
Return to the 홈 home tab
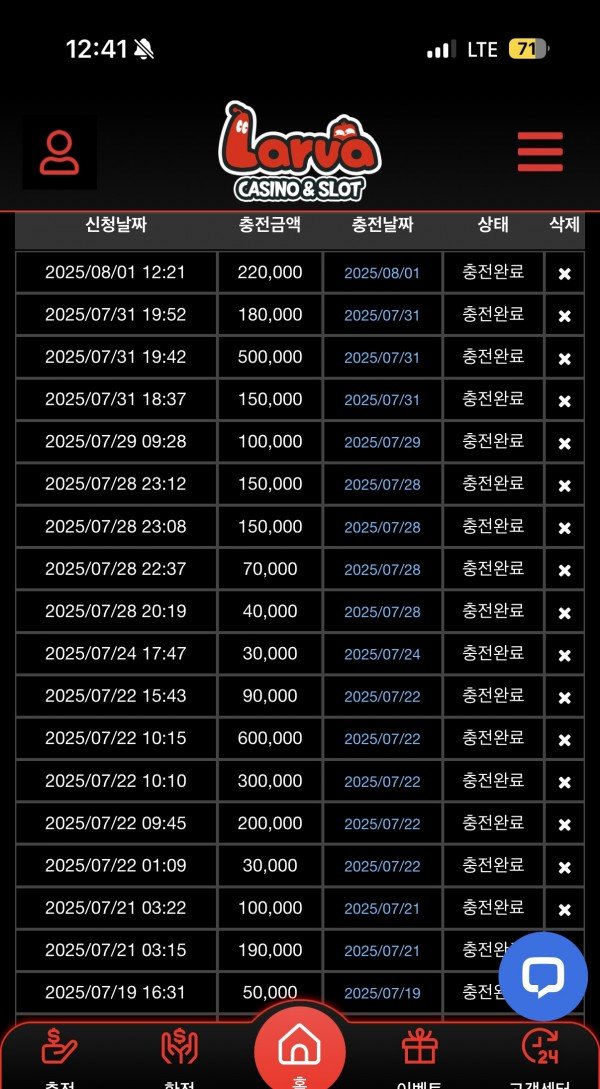tap(299, 1050)
